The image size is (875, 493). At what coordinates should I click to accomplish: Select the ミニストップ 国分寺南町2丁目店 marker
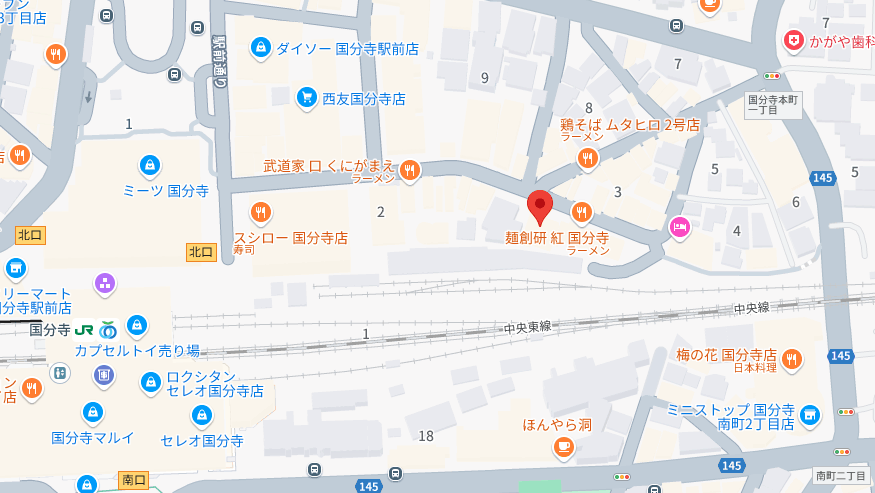811,413
